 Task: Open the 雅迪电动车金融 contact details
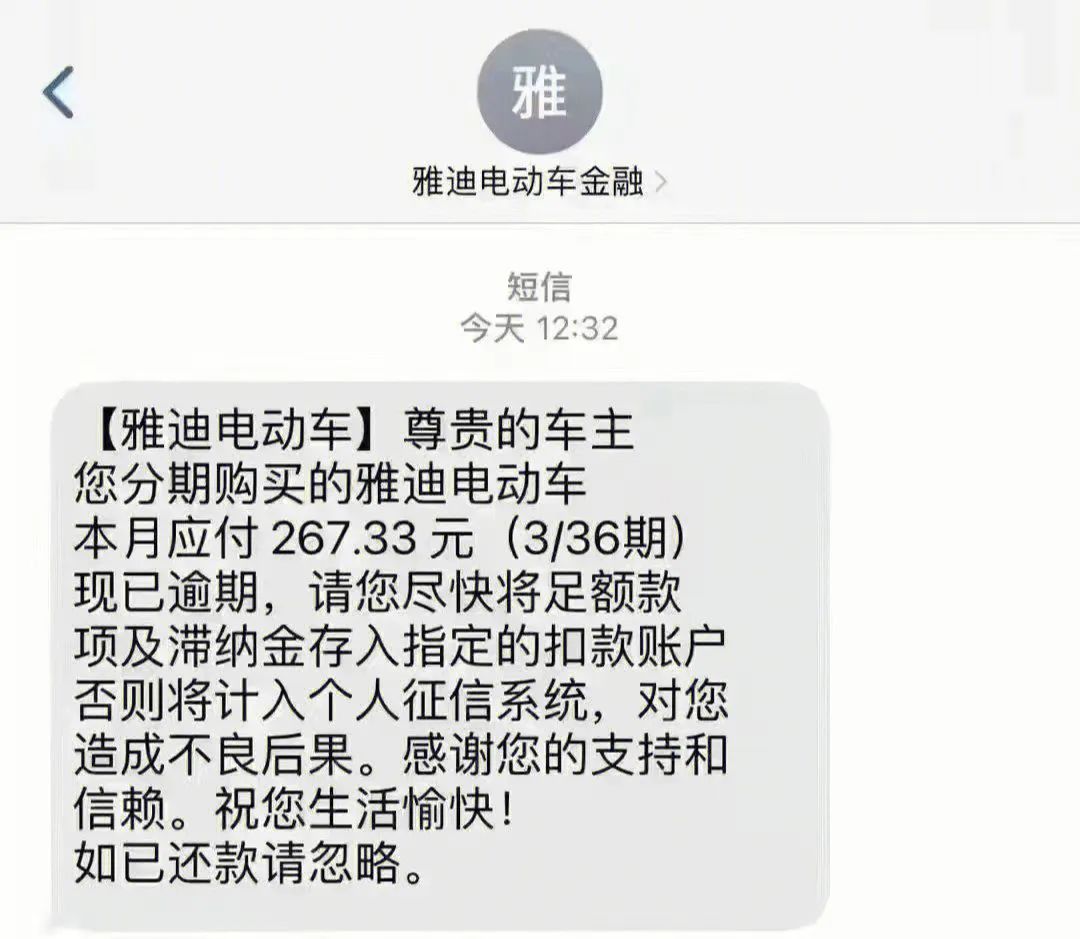pos(540,183)
